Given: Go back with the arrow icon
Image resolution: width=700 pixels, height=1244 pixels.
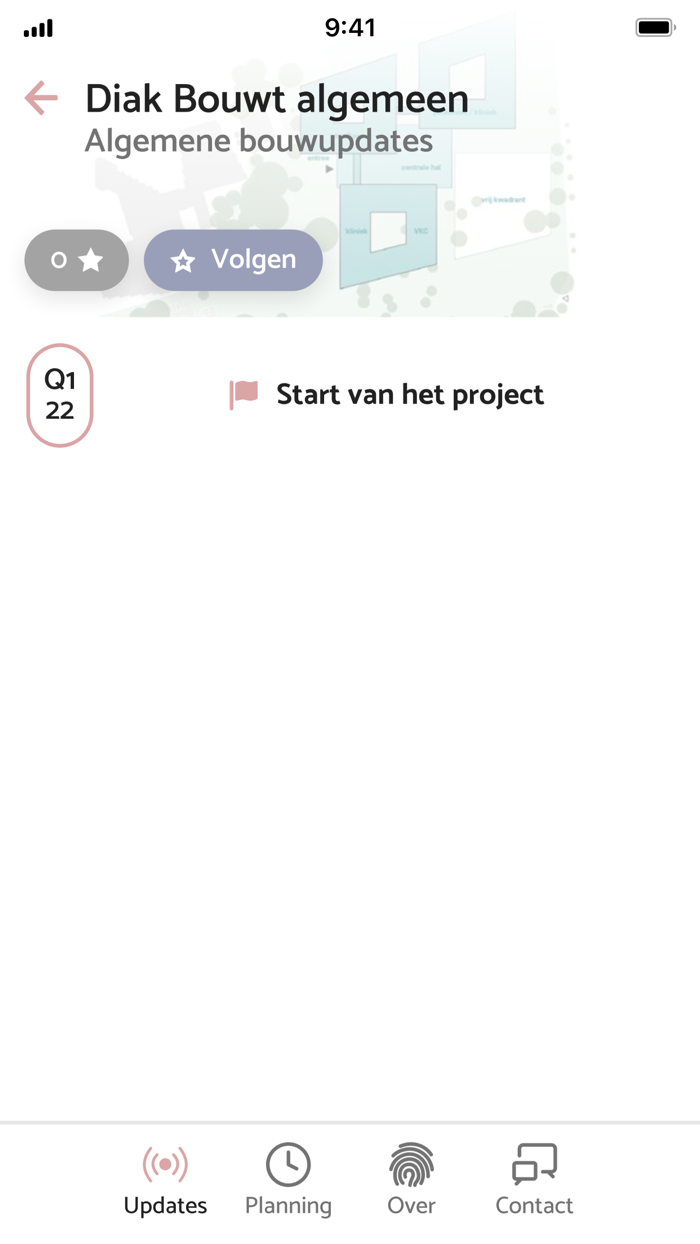Looking at the screenshot, I should pyautogui.click(x=41, y=98).
